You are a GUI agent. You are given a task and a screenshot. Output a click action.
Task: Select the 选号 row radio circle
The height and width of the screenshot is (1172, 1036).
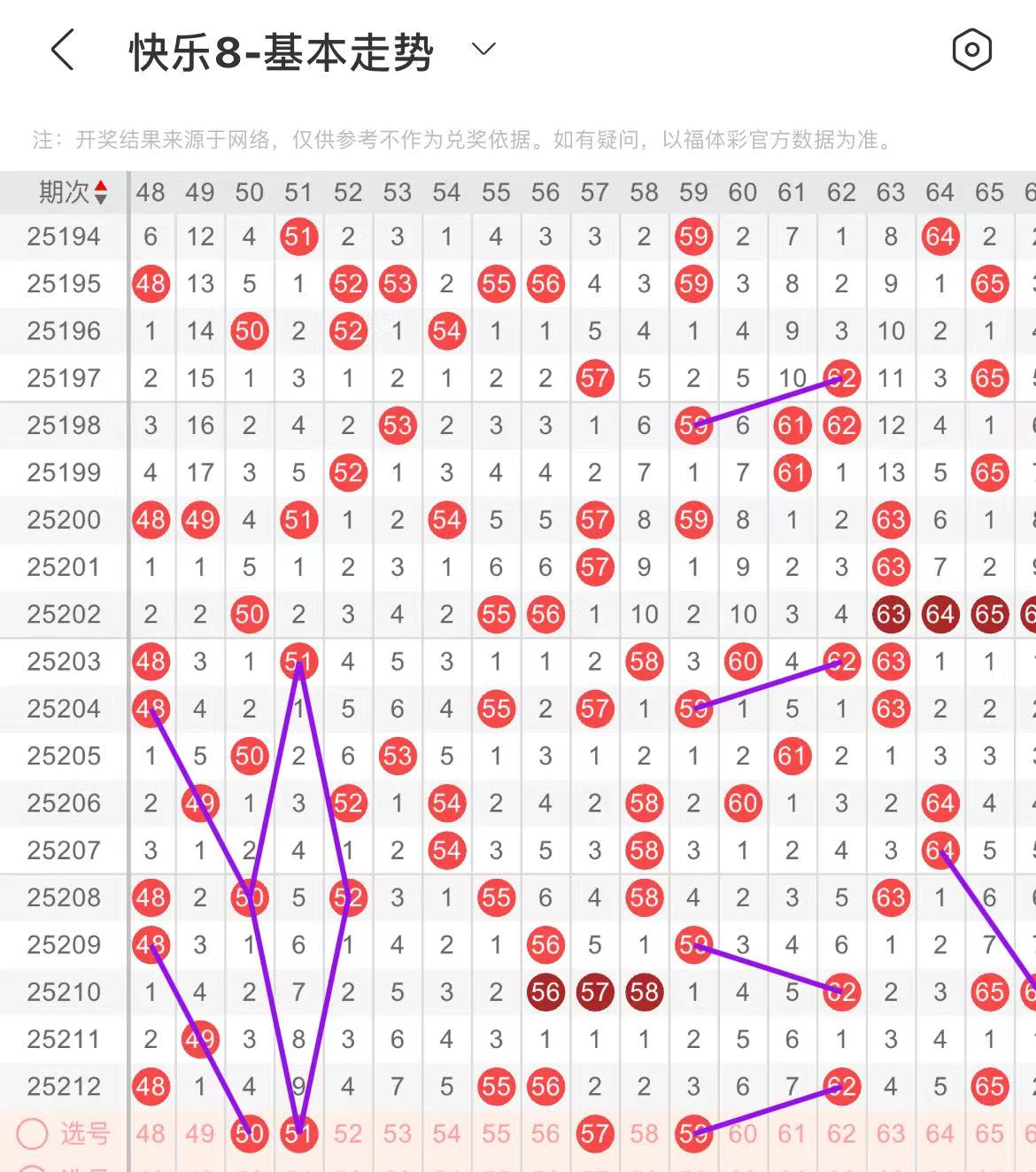point(33,1133)
